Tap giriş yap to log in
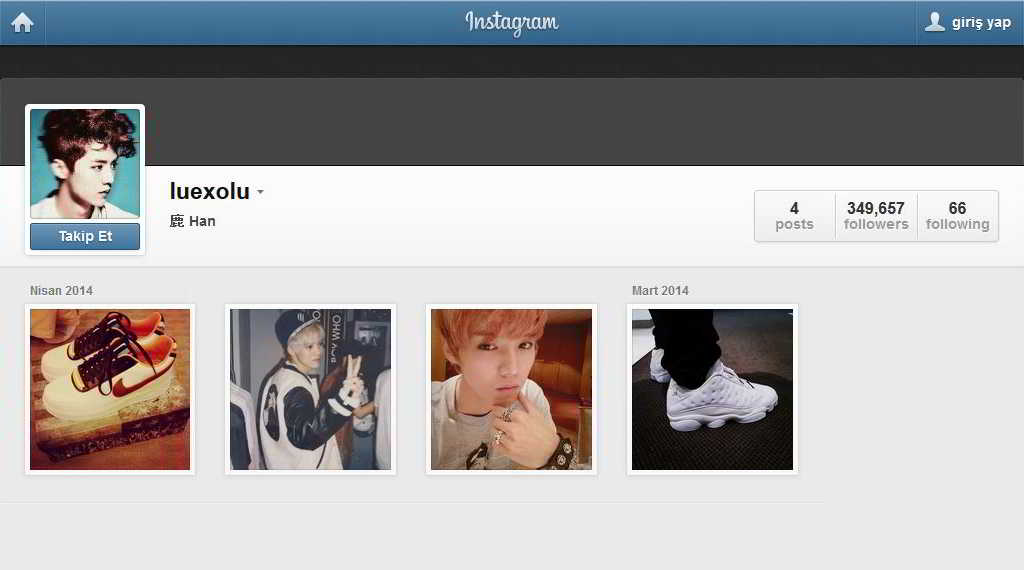Screen dimensions: 1024x570 click(968, 22)
